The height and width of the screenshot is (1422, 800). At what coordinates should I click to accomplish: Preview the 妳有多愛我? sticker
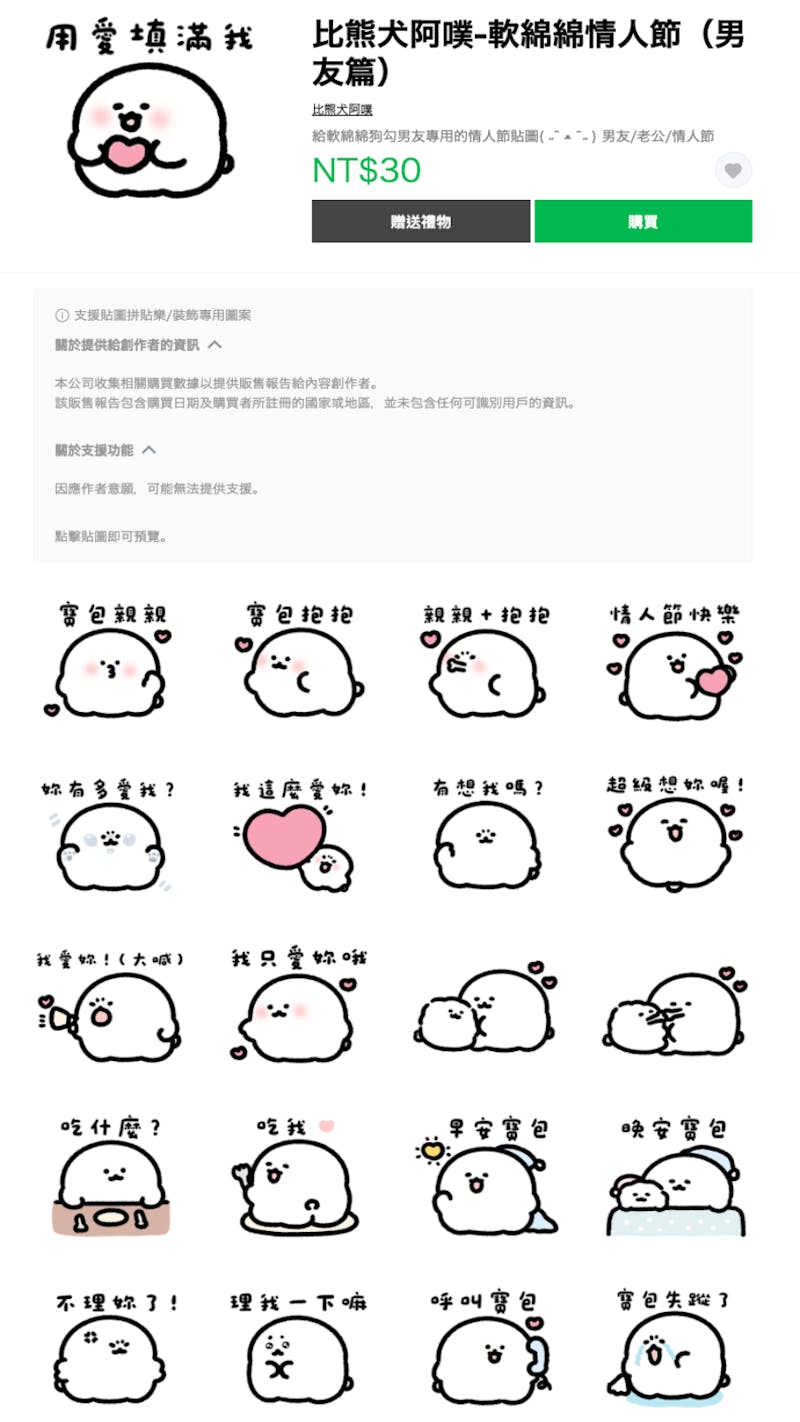(110, 835)
